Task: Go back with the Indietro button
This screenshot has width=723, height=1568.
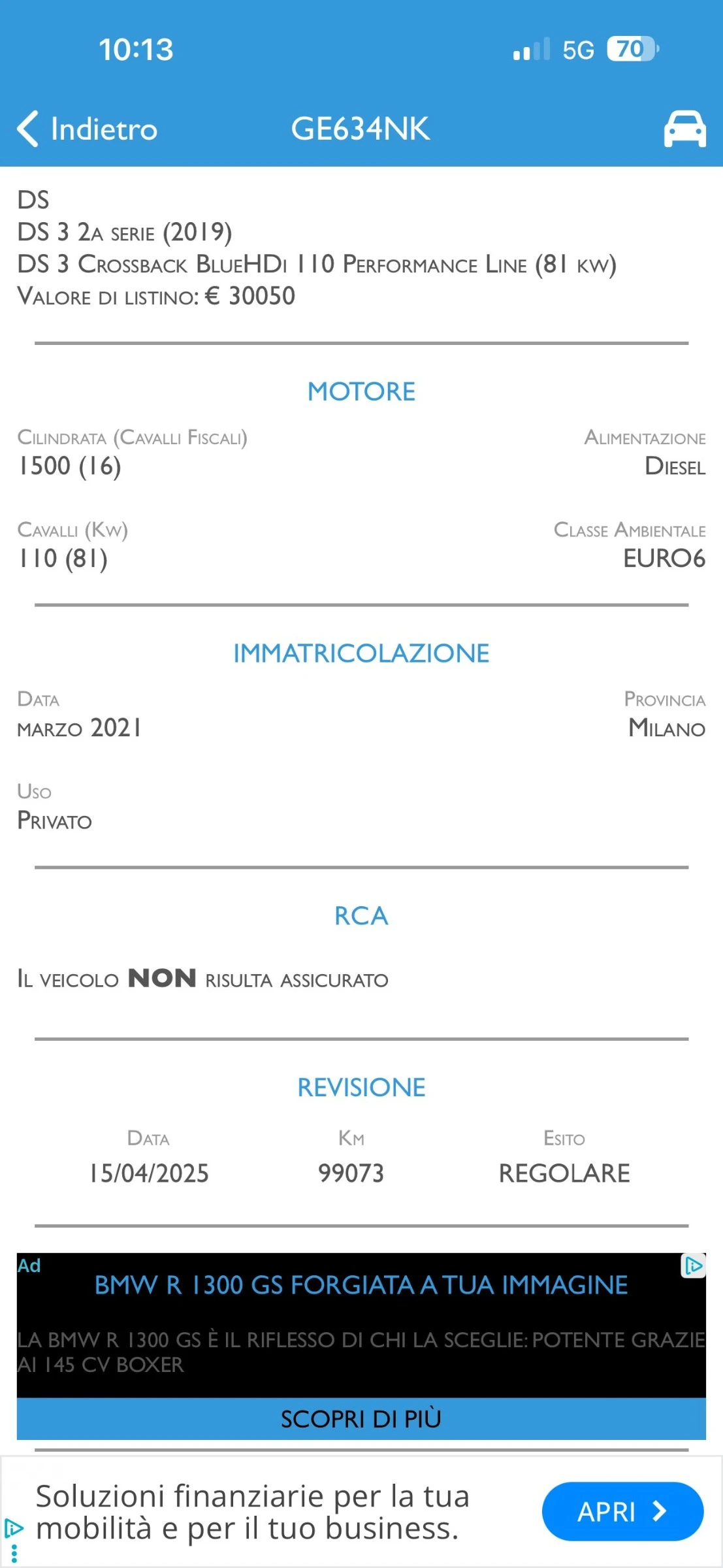Action: pyautogui.click(x=87, y=129)
